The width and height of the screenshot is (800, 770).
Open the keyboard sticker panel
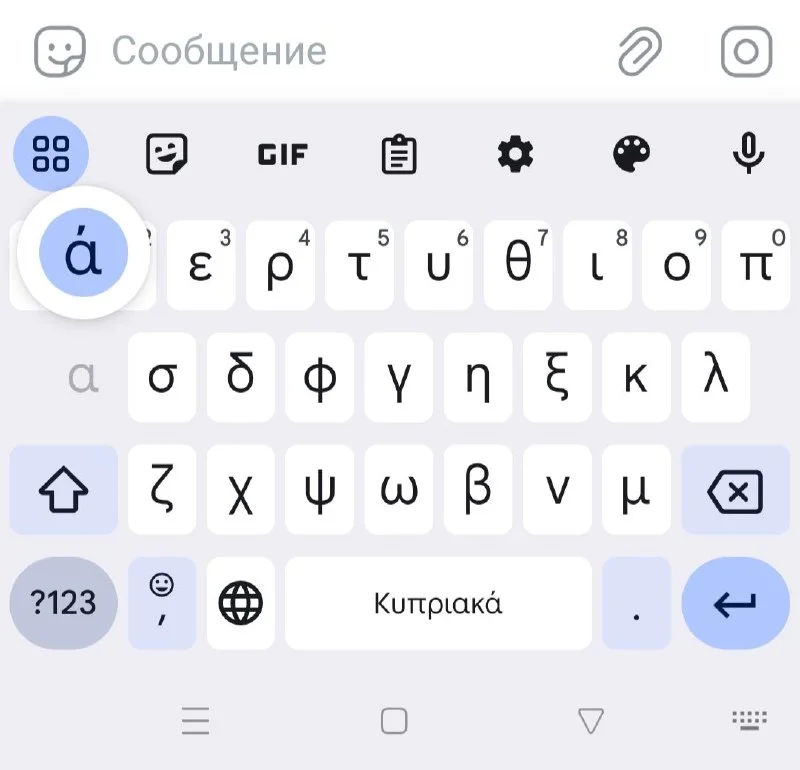pos(167,154)
